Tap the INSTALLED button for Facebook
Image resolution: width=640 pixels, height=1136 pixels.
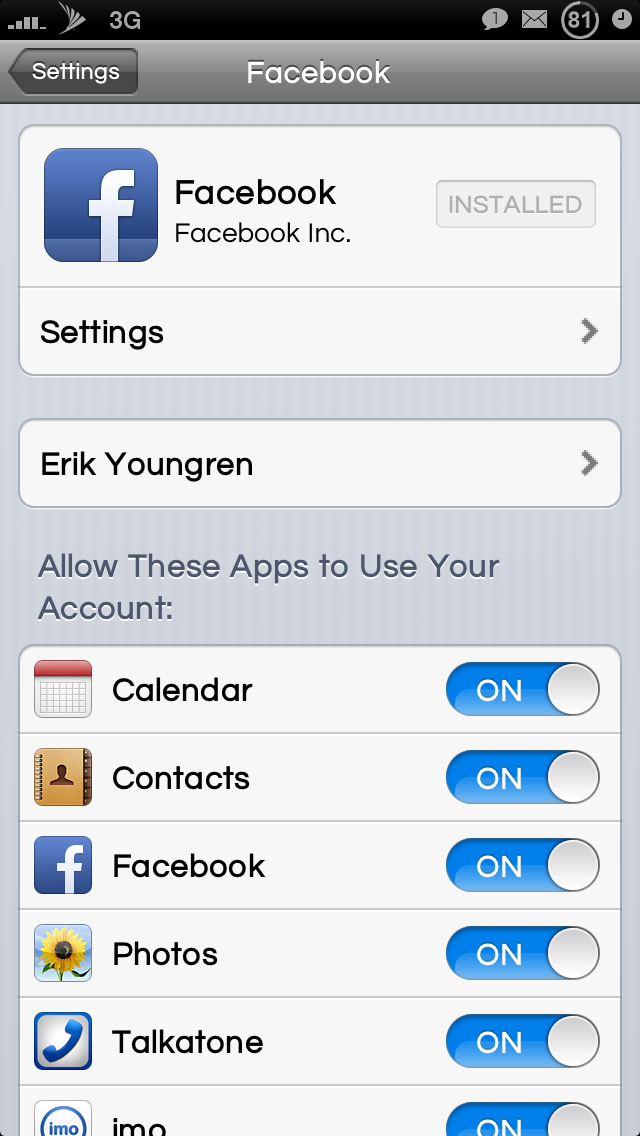pos(515,204)
